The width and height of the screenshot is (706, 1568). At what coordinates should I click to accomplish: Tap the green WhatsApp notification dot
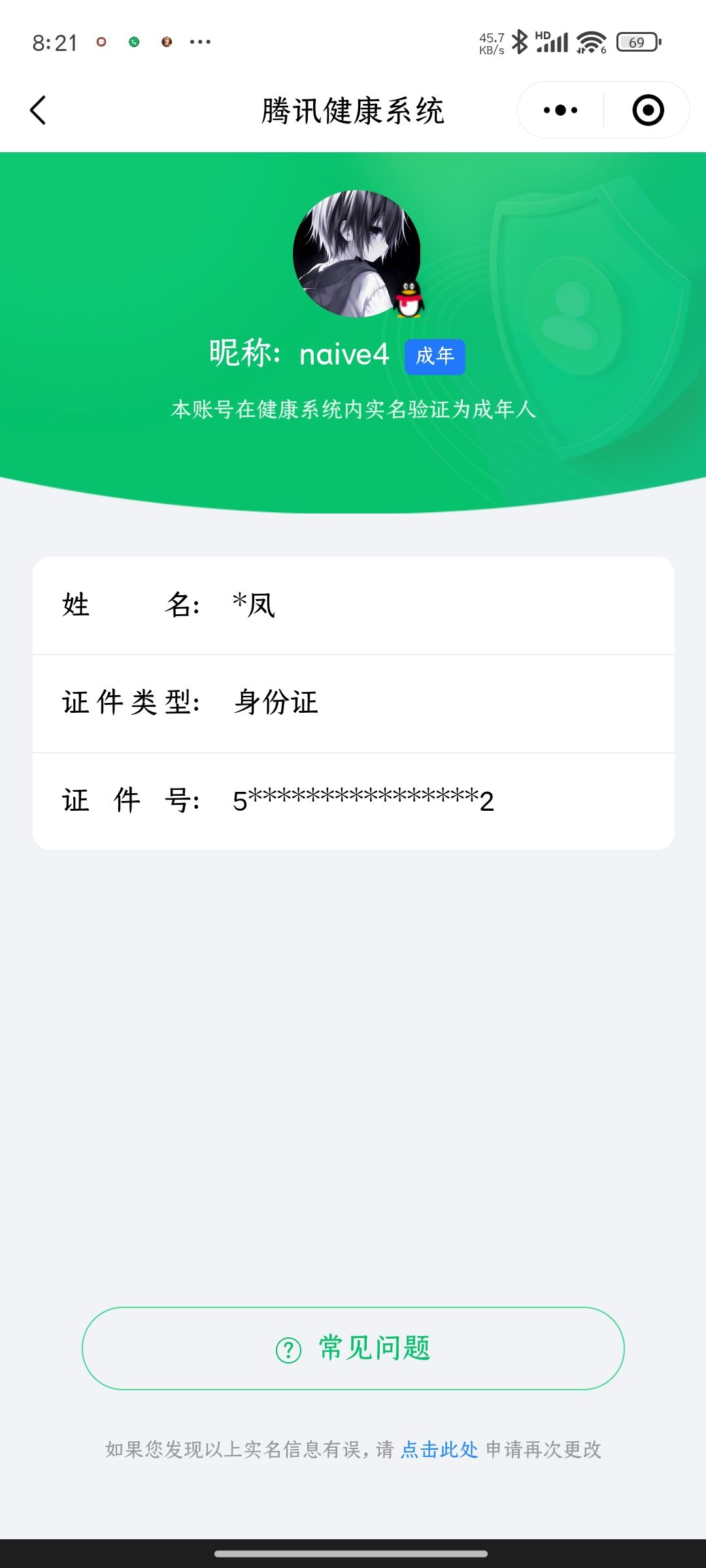click(x=134, y=41)
